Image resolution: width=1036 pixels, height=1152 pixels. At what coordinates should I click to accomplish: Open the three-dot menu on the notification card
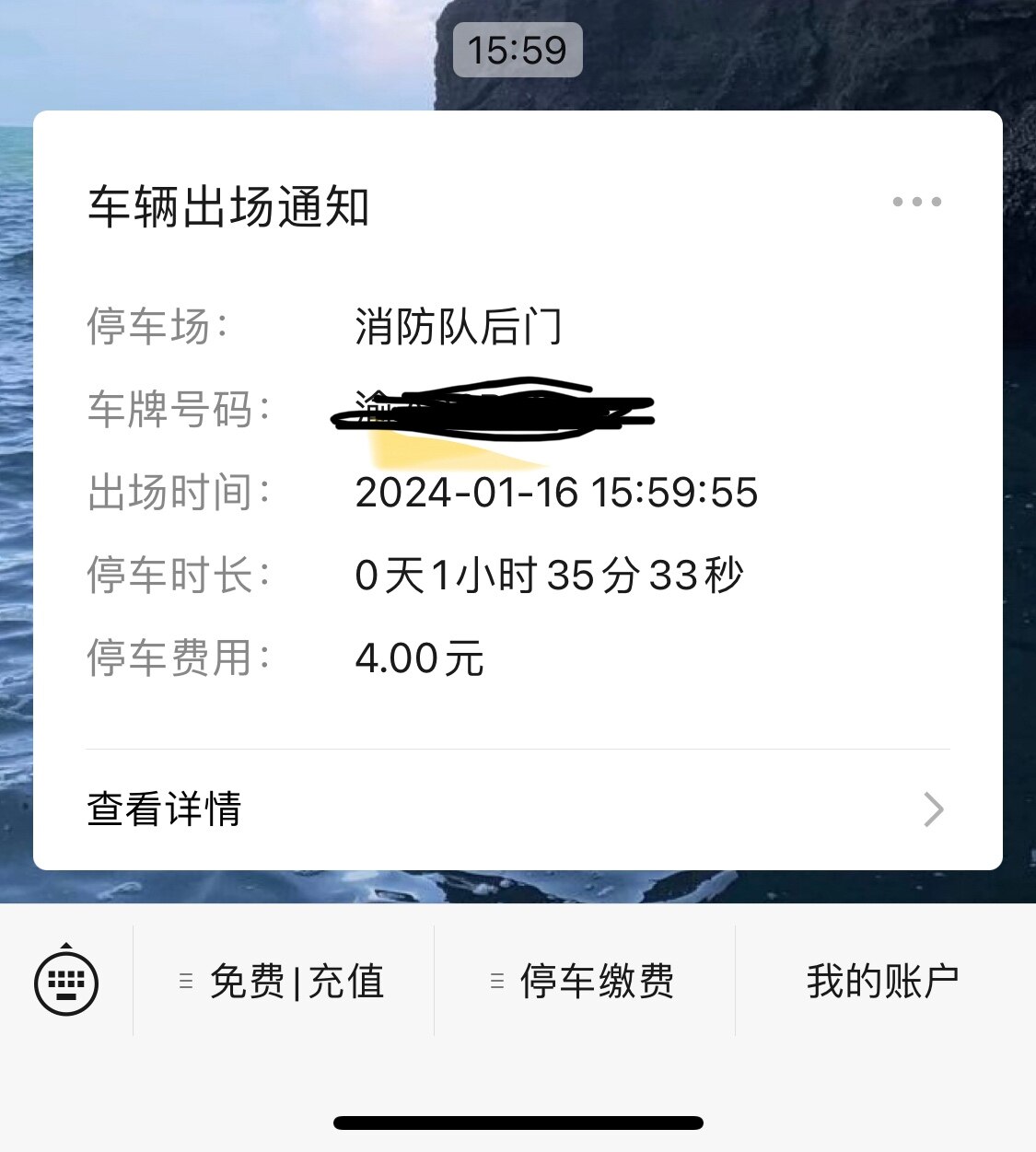click(916, 202)
